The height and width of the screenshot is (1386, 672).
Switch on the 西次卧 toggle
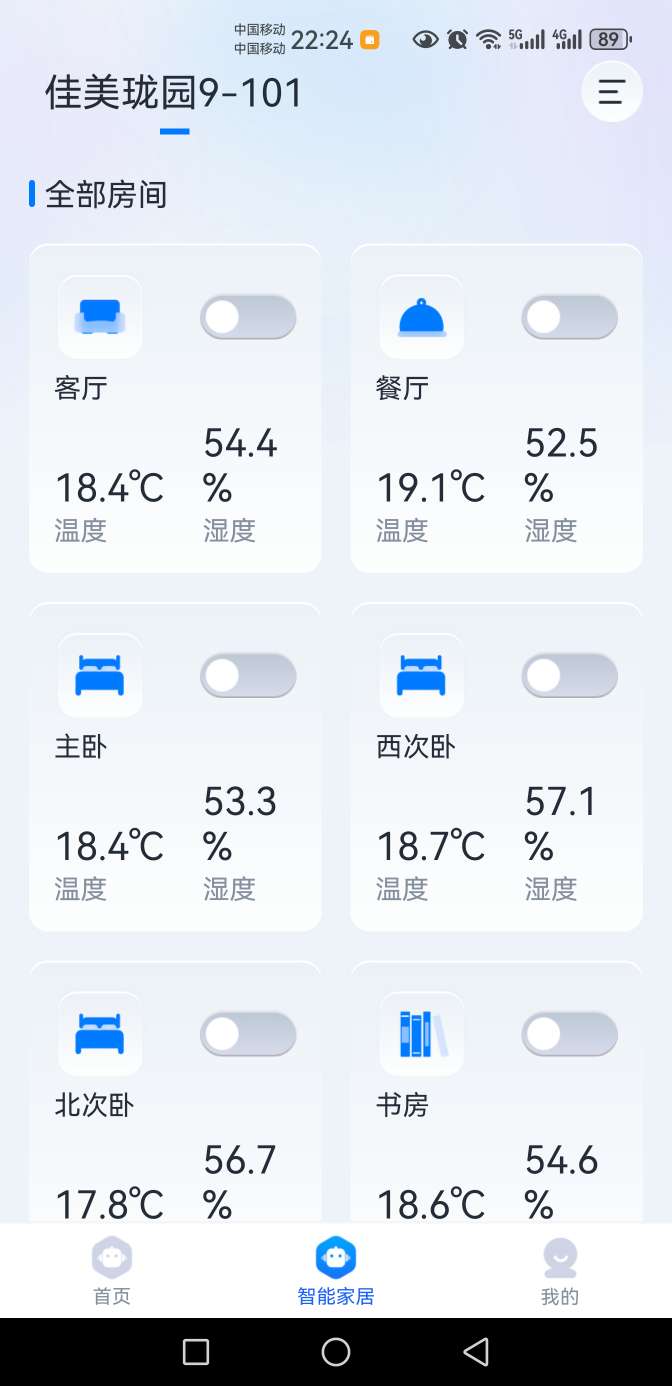click(569, 676)
